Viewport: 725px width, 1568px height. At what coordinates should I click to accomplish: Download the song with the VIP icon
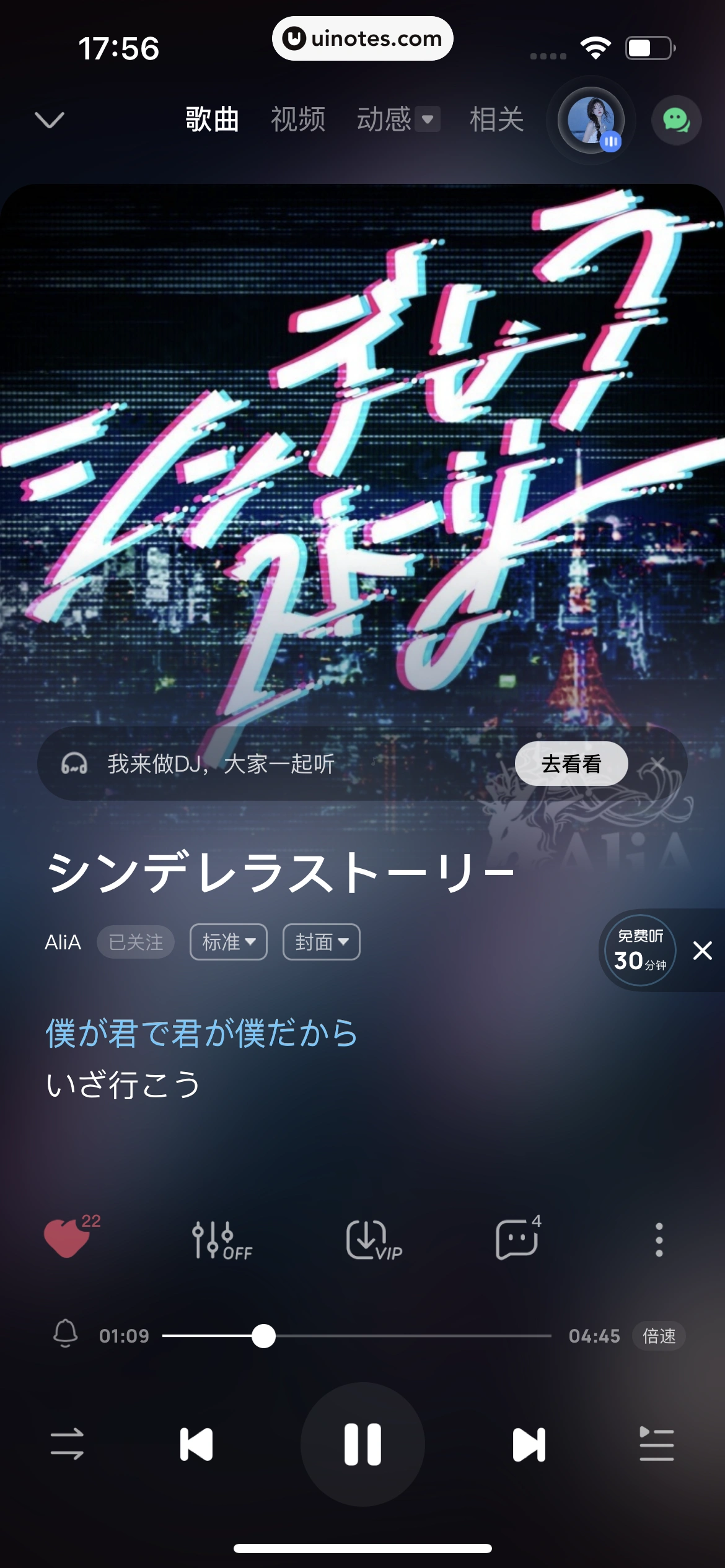tap(374, 1240)
